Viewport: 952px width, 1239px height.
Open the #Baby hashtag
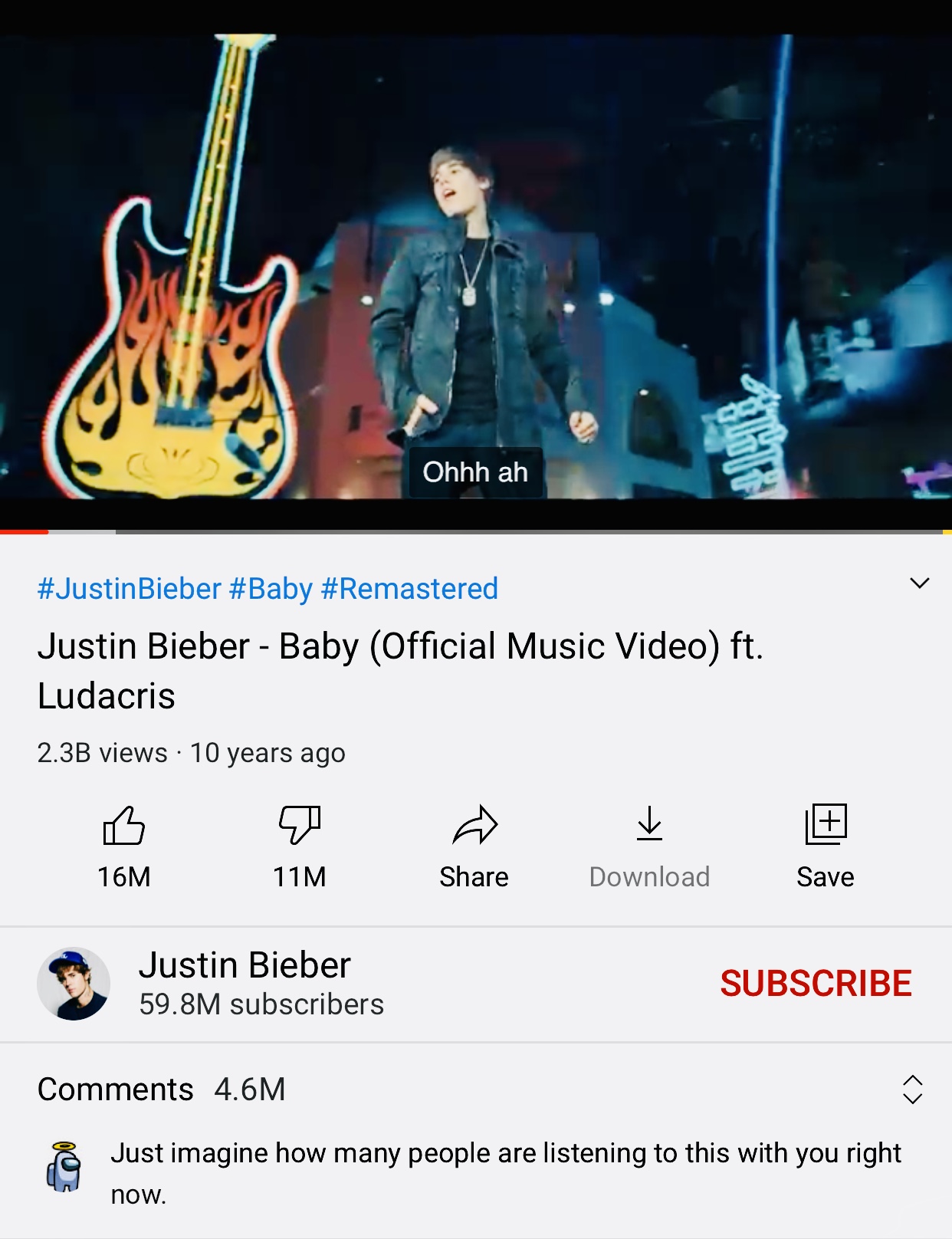(271, 589)
